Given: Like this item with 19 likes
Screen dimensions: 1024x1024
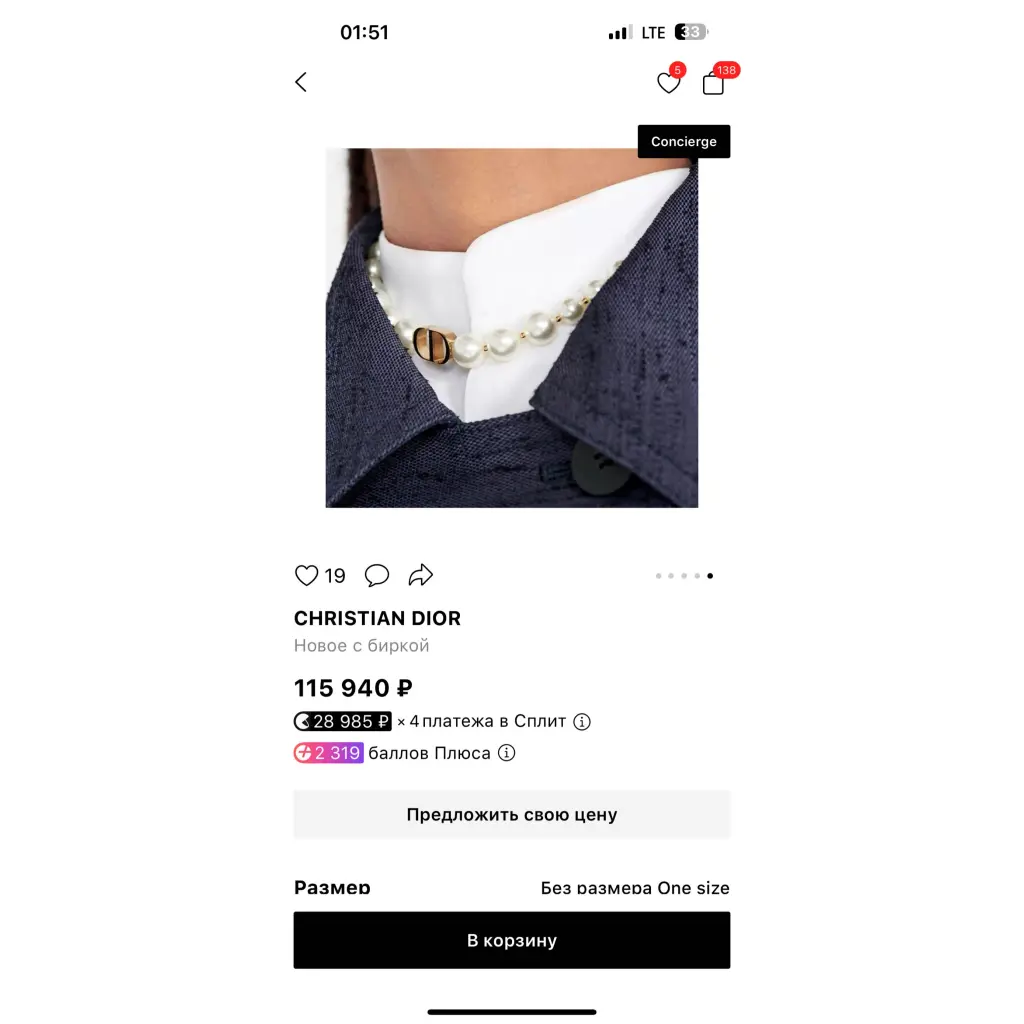Looking at the screenshot, I should 307,575.
